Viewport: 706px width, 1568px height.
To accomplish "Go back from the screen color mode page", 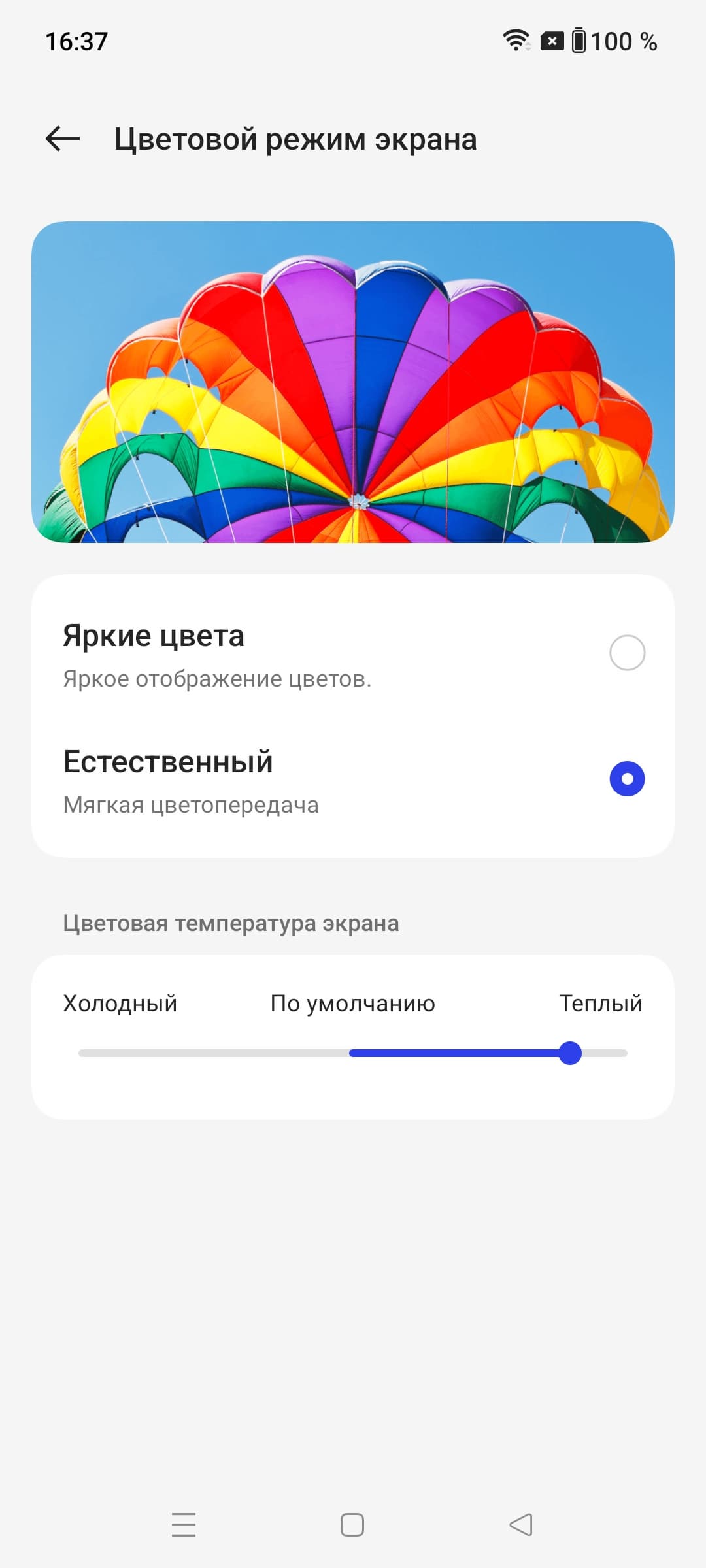I will coord(63,139).
